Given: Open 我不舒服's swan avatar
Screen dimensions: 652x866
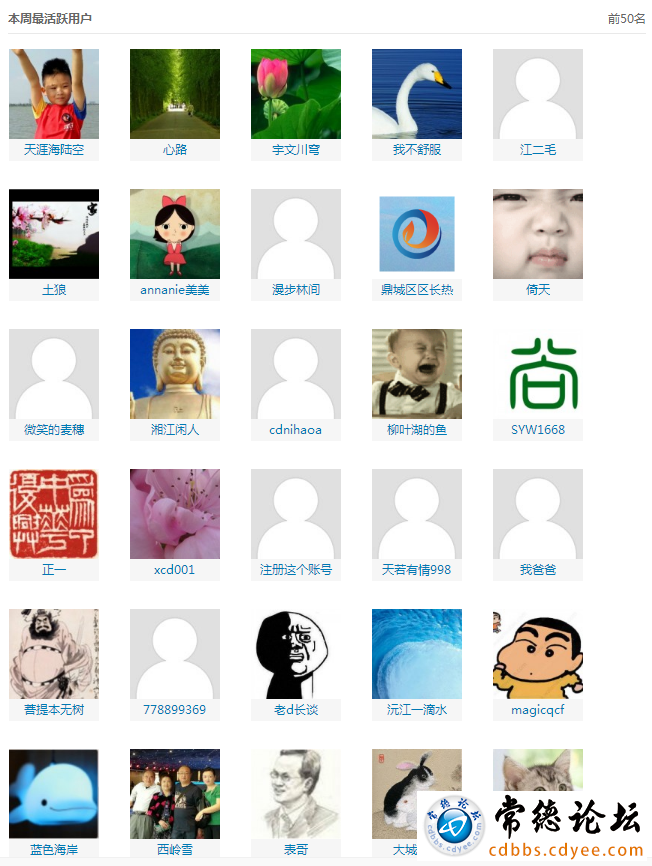Looking at the screenshot, I should click(x=416, y=94).
